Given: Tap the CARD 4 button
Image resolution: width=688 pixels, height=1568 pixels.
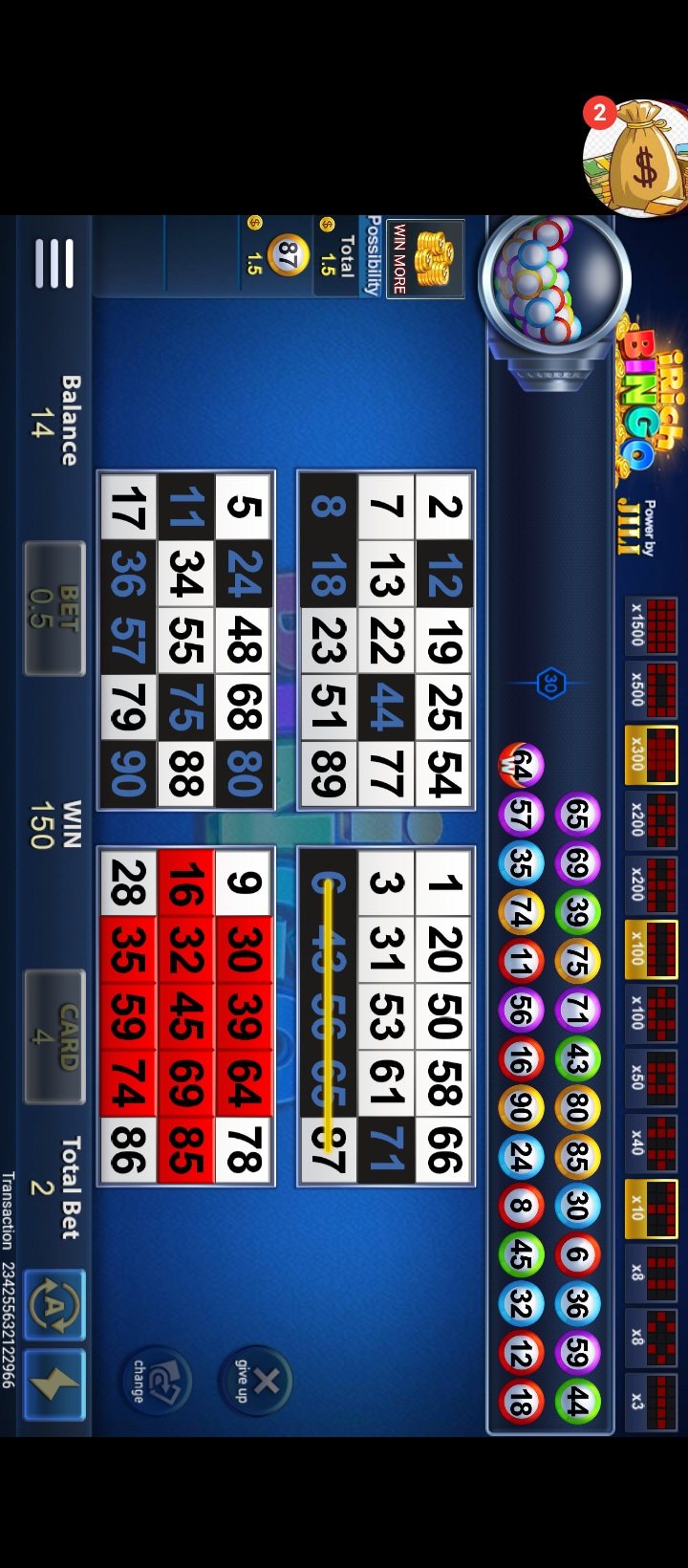Looking at the screenshot, I should 54,1036.
